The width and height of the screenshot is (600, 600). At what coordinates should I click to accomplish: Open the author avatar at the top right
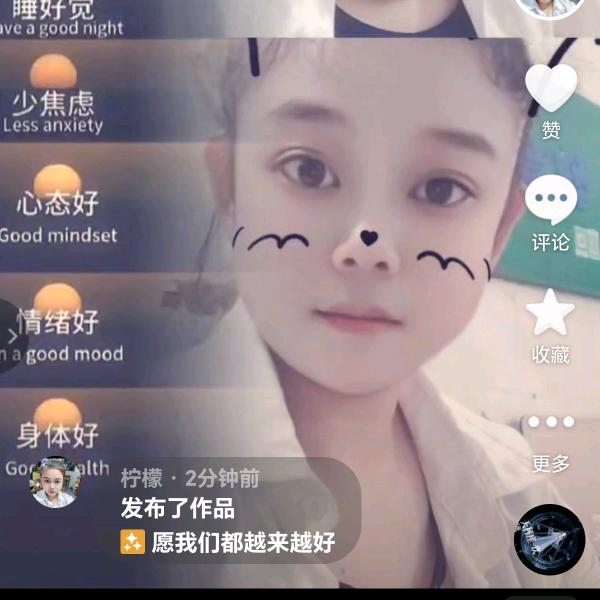tap(550, 6)
